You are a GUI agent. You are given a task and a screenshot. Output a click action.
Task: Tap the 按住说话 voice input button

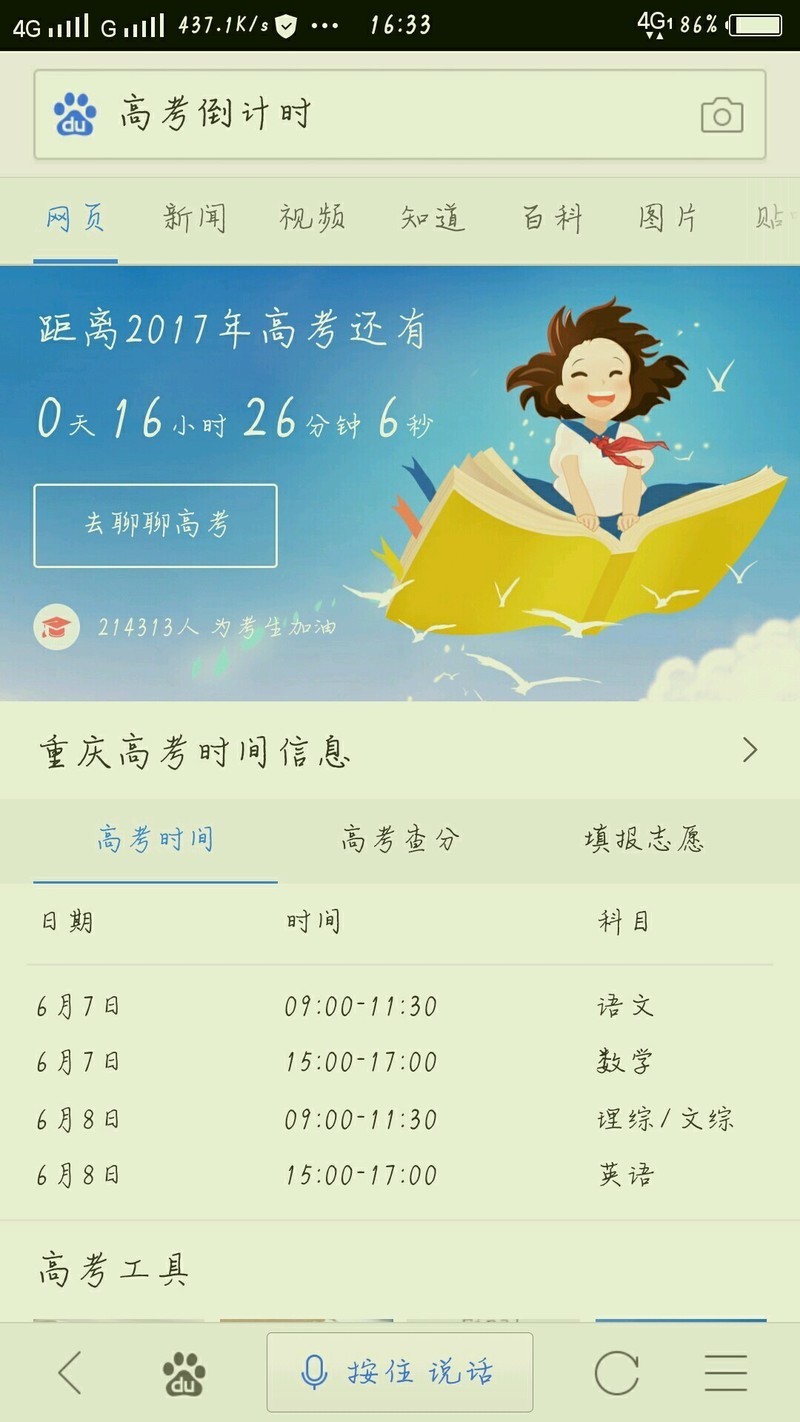pos(399,1372)
